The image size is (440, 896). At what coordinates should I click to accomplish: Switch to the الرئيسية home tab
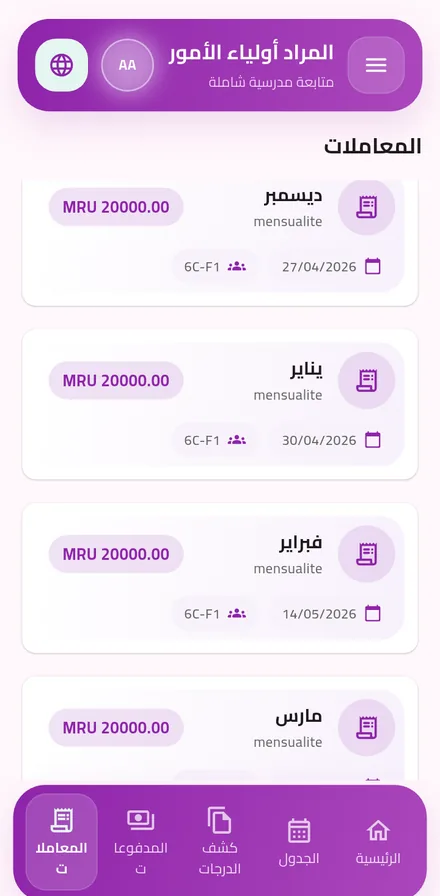(378, 842)
